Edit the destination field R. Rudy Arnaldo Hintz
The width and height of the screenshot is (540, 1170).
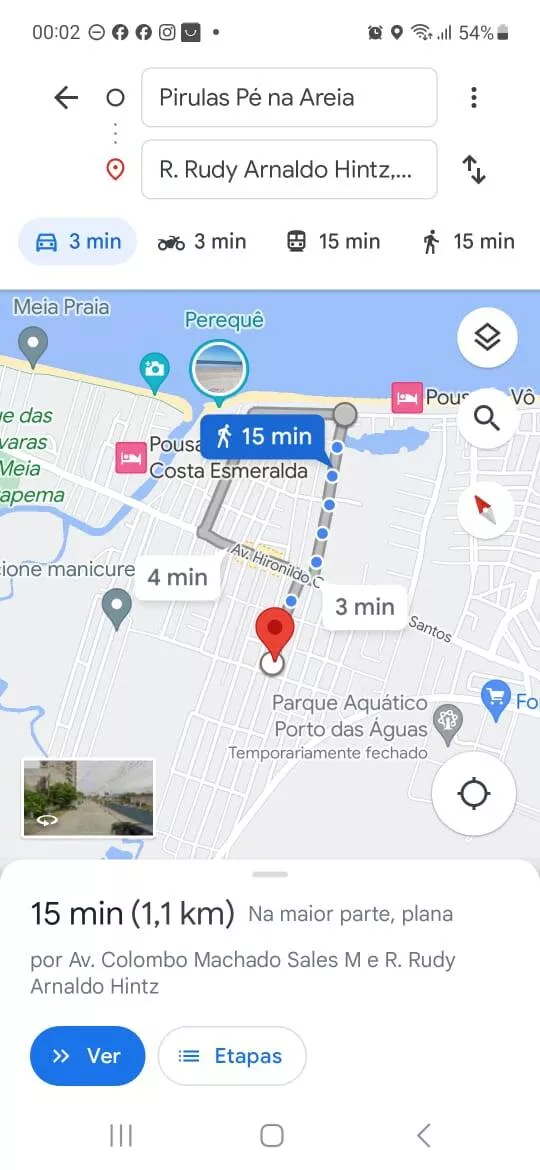point(289,169)
